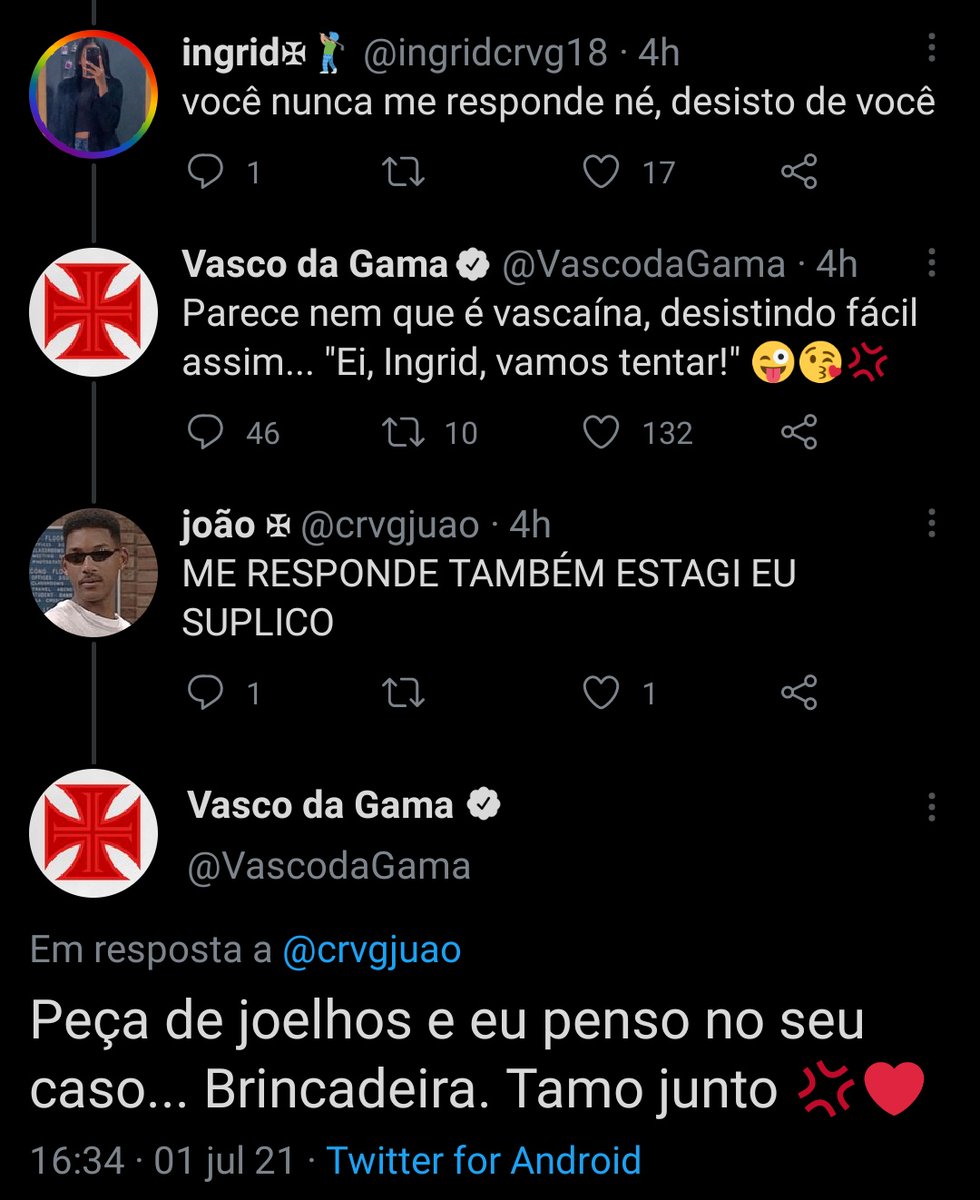980x1200 pixels.
Task: Open overflow menu on joão's tweet
Action: [932, 525]
